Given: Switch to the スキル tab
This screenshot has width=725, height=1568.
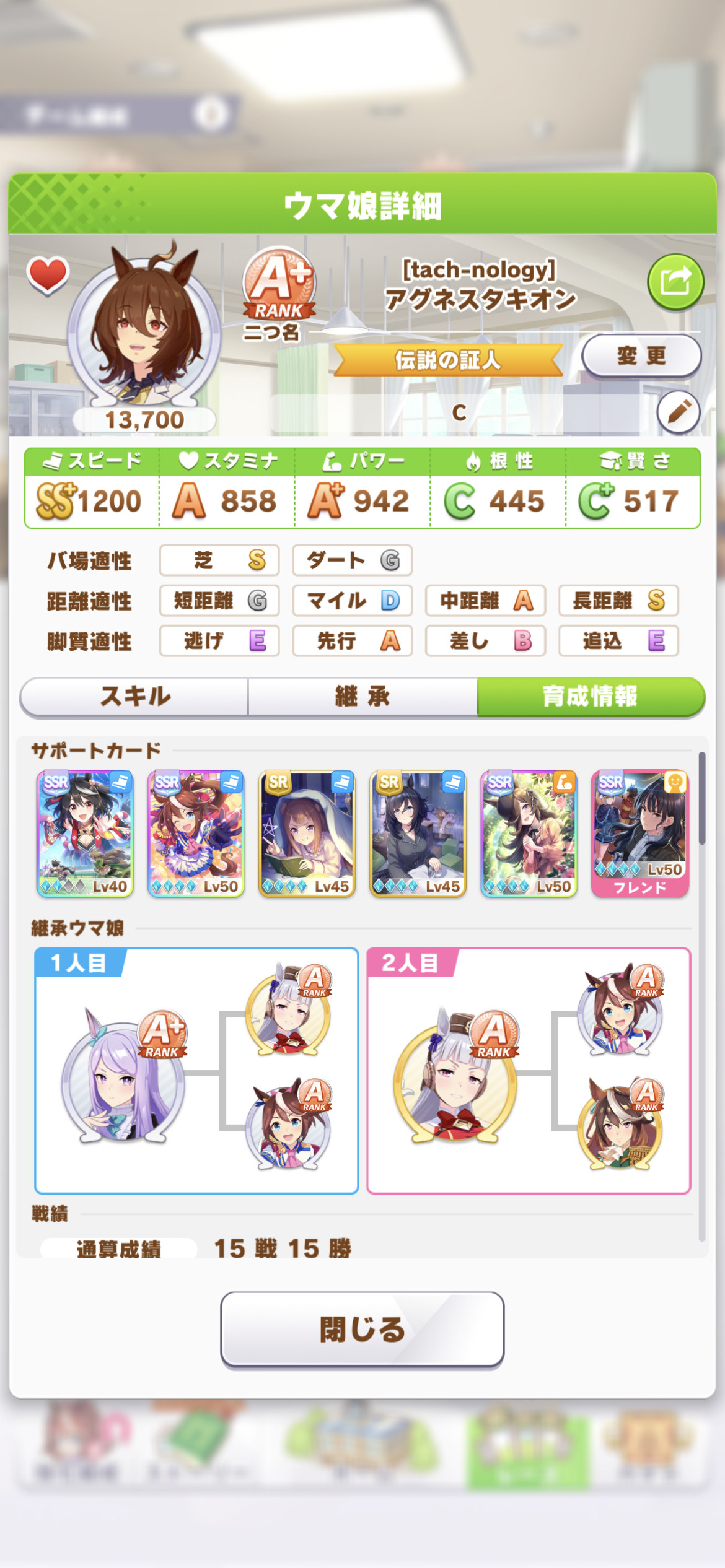Looking at the screenshot, I should coord(134,697).
